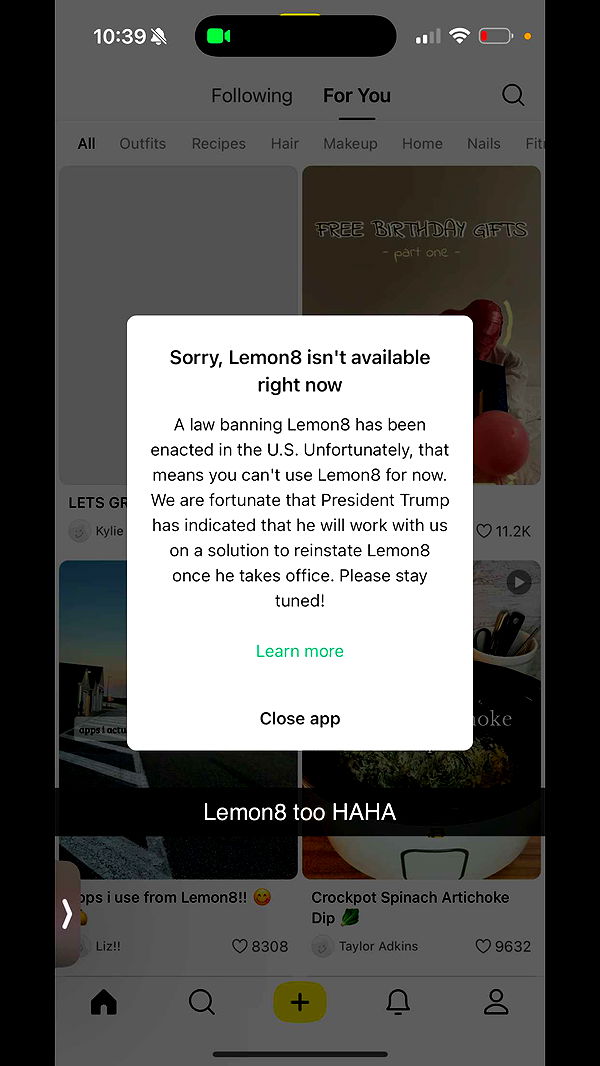Viewport: 600px width, 1066px height.
Task: Open search from the top bar magnifier
Action: click(513, 95)
